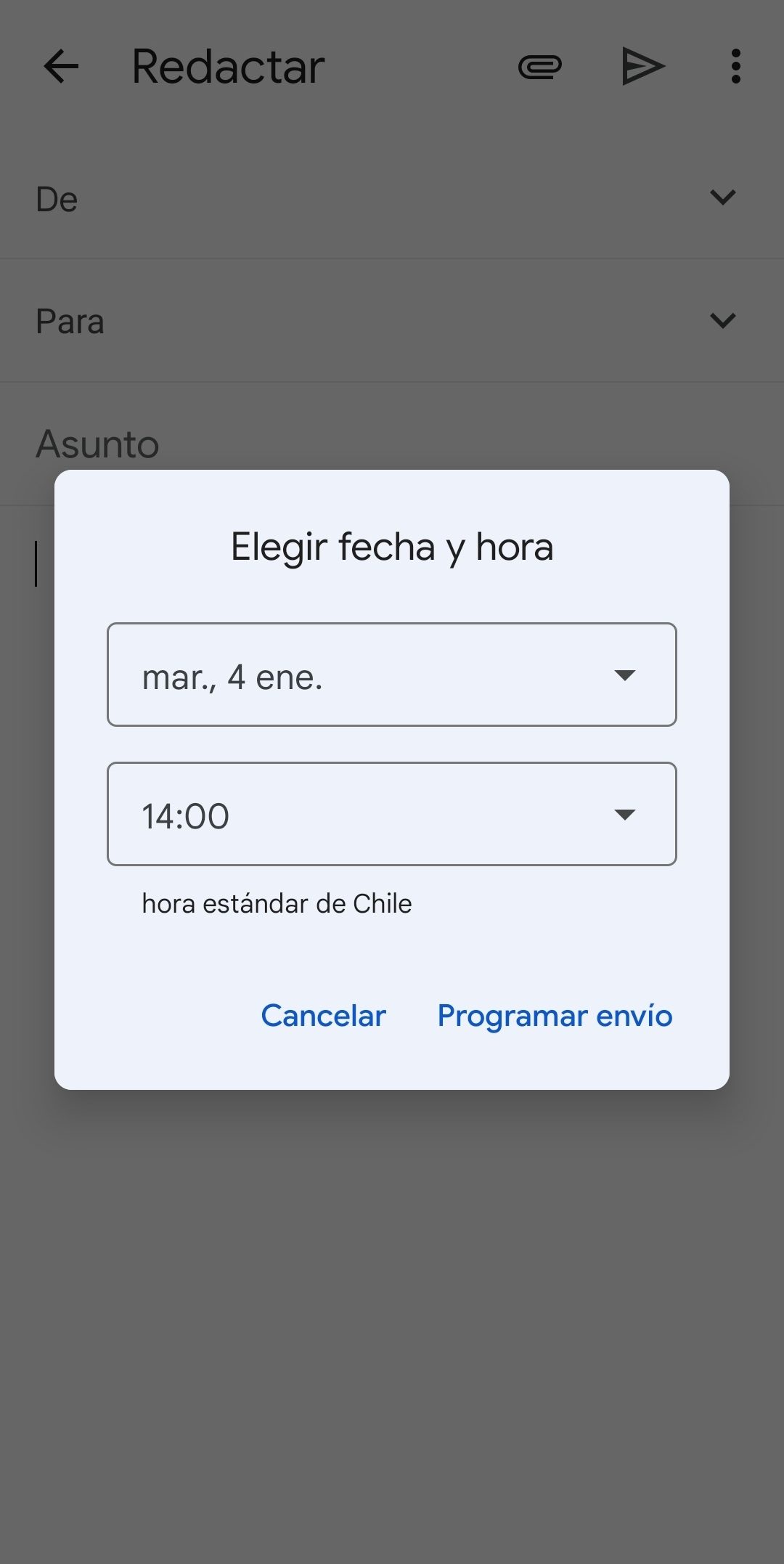Open the date dropdown showing mar., 4 ene.
784x1564 pixels.
(x=392, y=675)
